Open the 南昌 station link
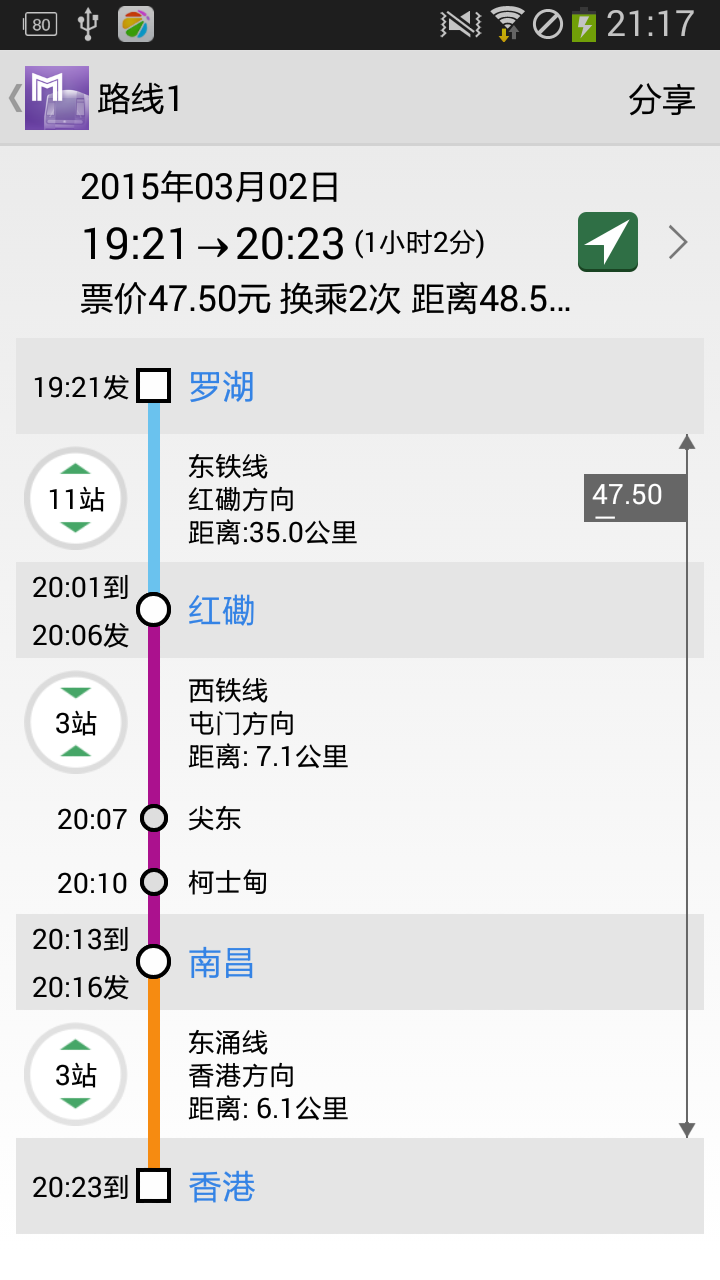 tap(221, 962)
